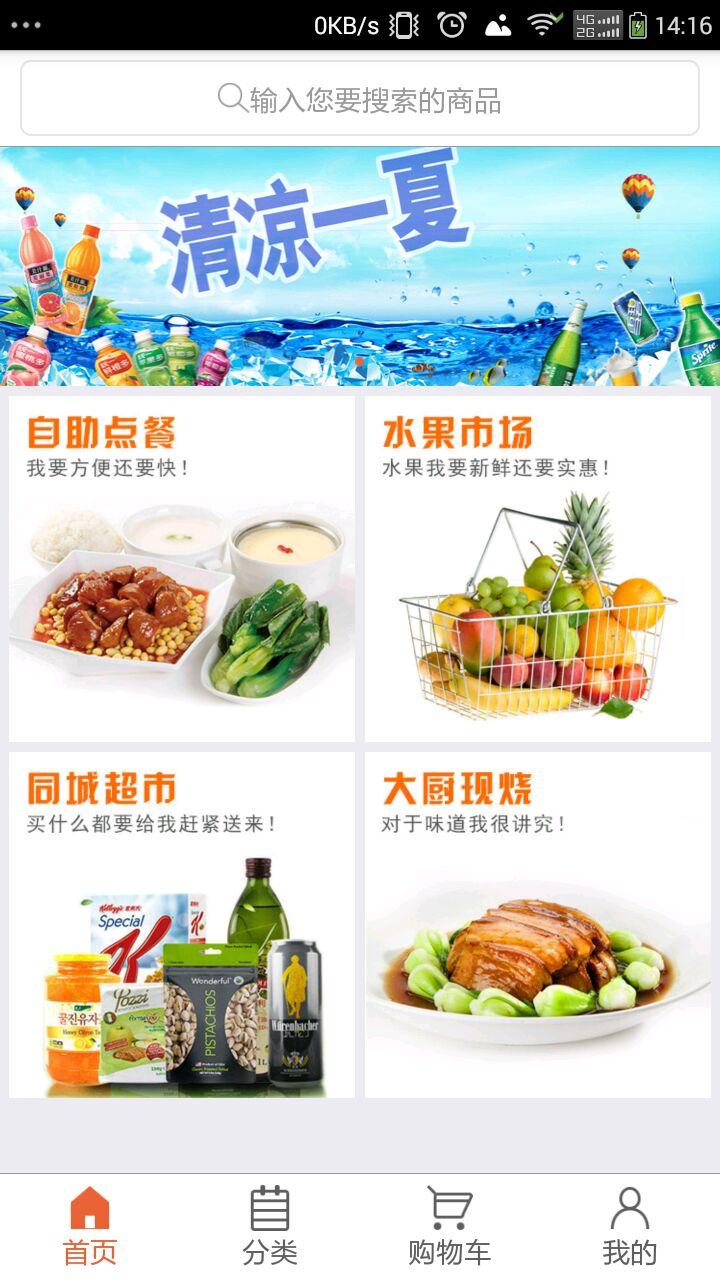Open the 购物车 shopping cart tab
The width and height of the screenshot is (720, 1280).
point(450,1226)
